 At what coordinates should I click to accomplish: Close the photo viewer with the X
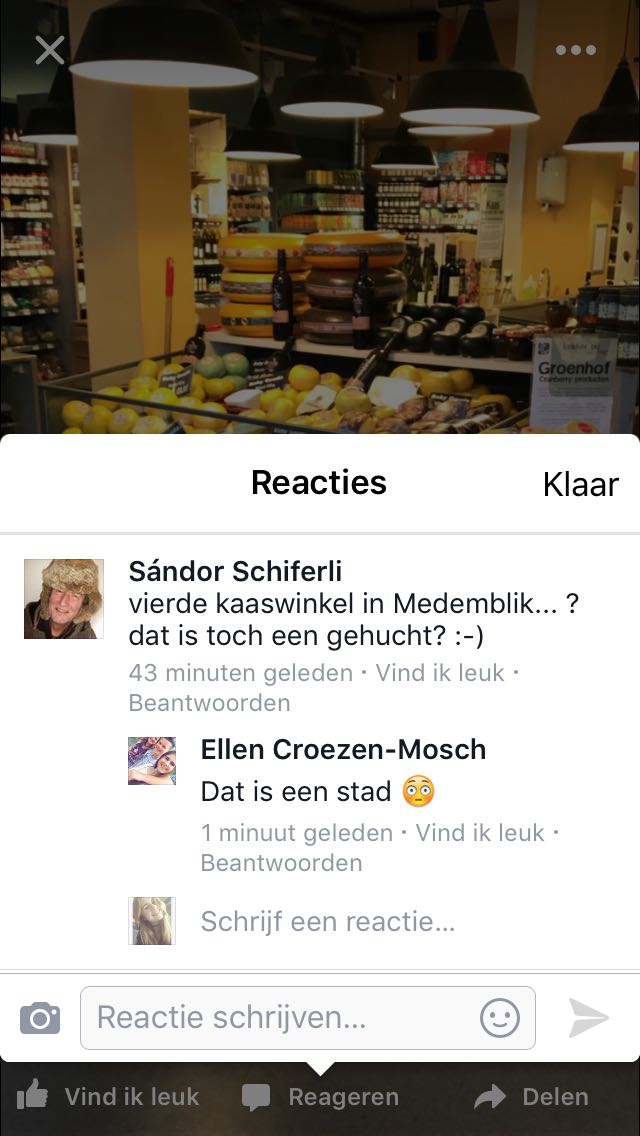point(50,50)
